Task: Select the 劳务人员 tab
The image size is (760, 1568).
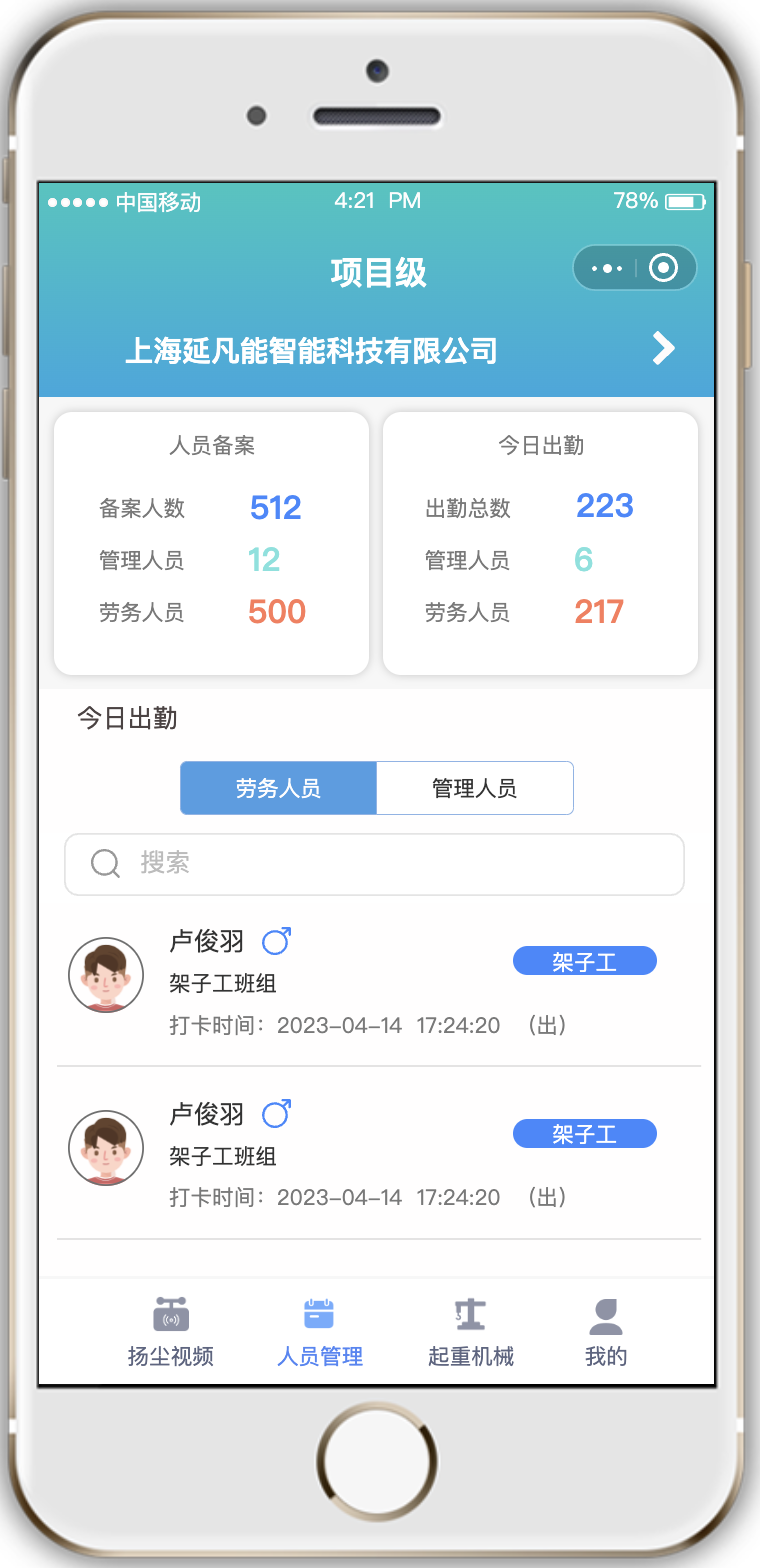Action: [x=278, y=788]
